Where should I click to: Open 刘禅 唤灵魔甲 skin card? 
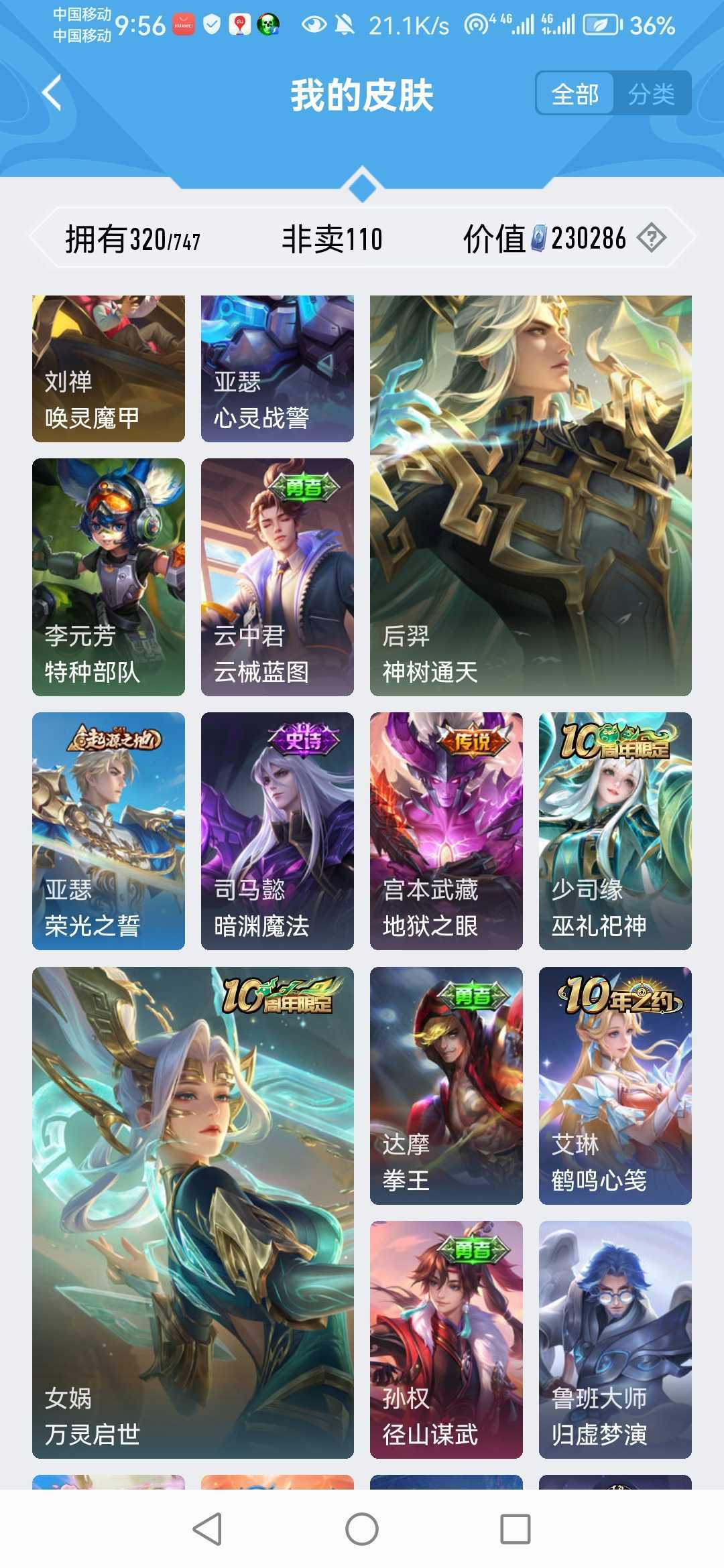(109, 369)
